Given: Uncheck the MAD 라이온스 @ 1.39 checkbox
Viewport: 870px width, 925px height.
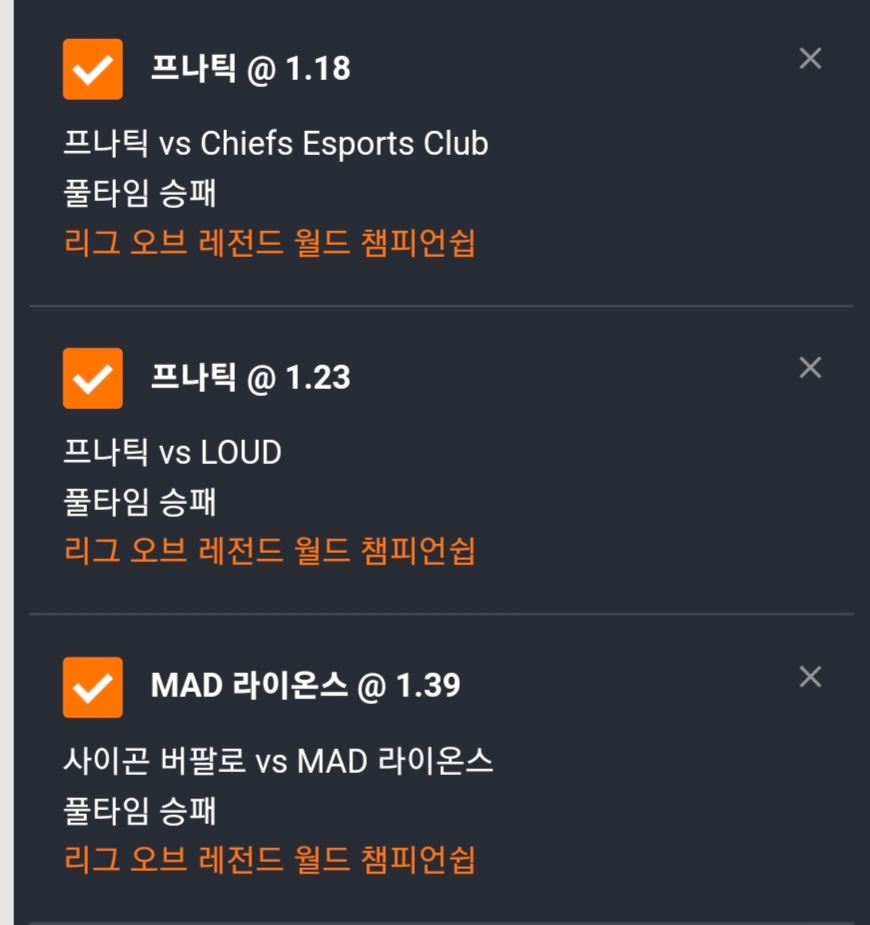Looking at the screenshot, I should click(x=93, y=687).
